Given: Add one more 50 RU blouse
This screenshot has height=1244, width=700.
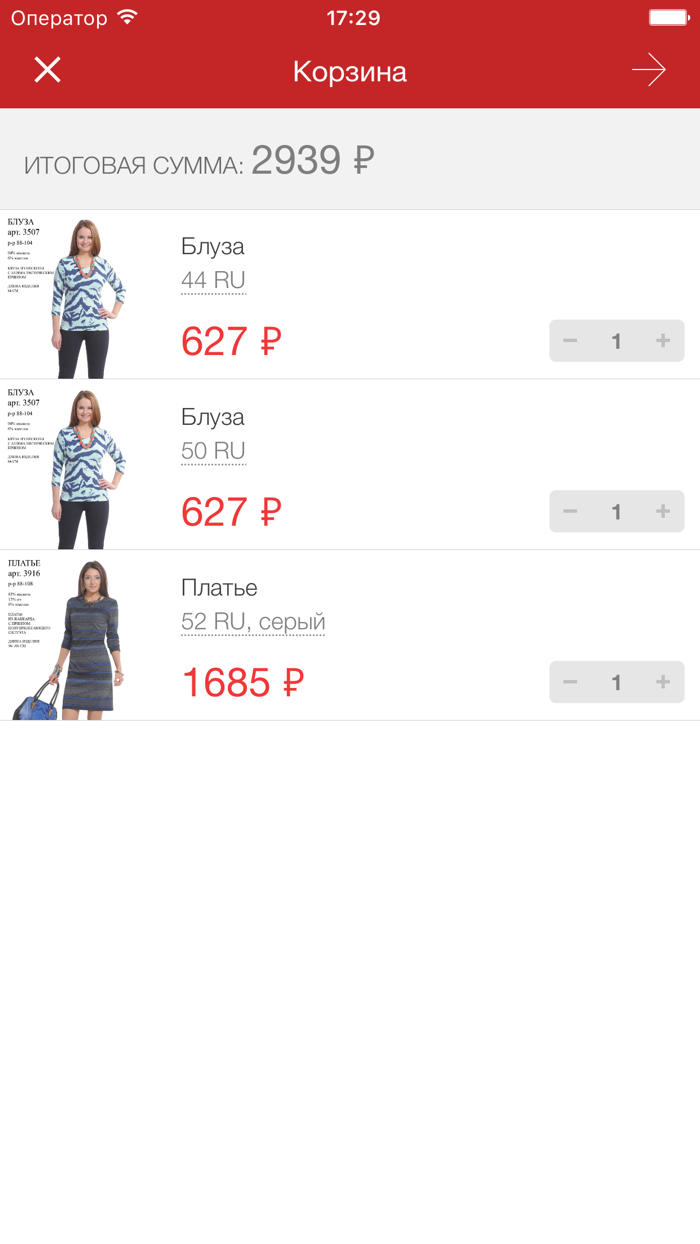Looking at the screenshot, I should coord(662,512).
